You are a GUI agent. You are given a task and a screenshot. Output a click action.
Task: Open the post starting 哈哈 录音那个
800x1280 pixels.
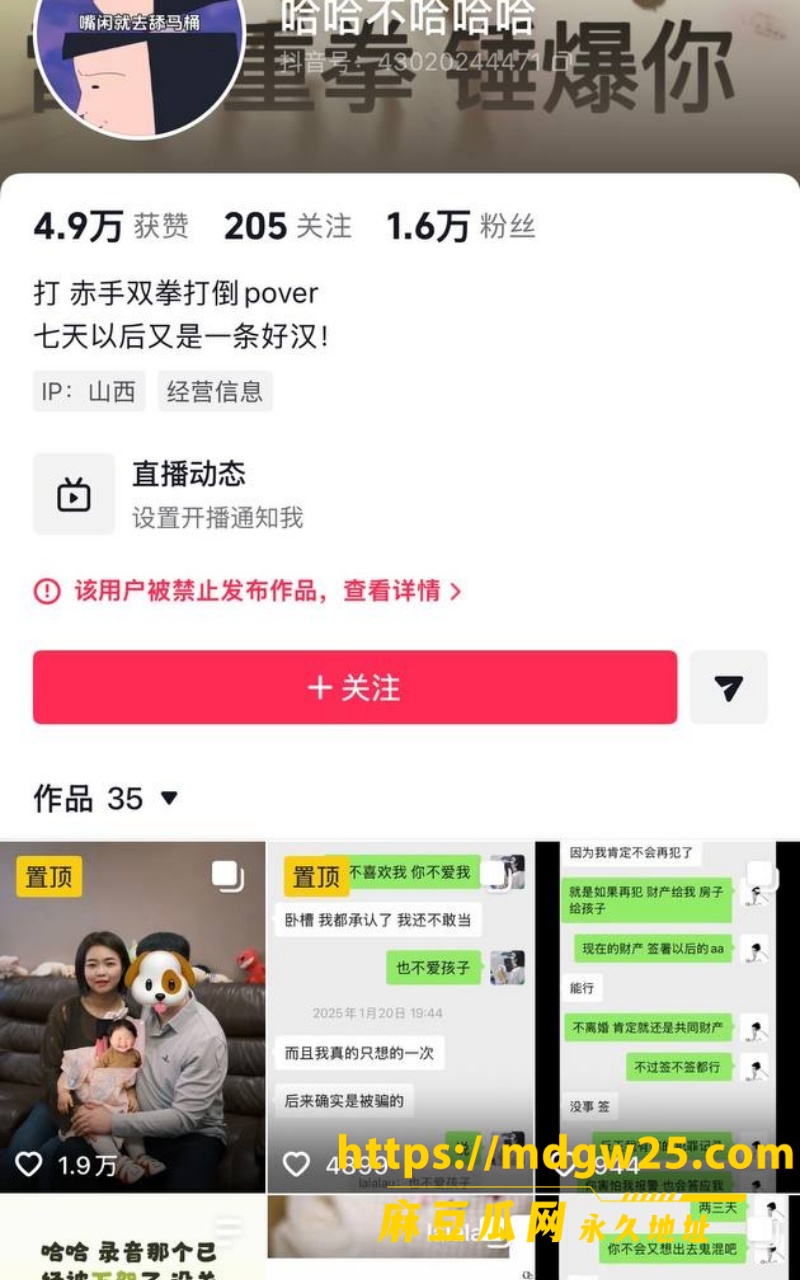click(132, 1238)
